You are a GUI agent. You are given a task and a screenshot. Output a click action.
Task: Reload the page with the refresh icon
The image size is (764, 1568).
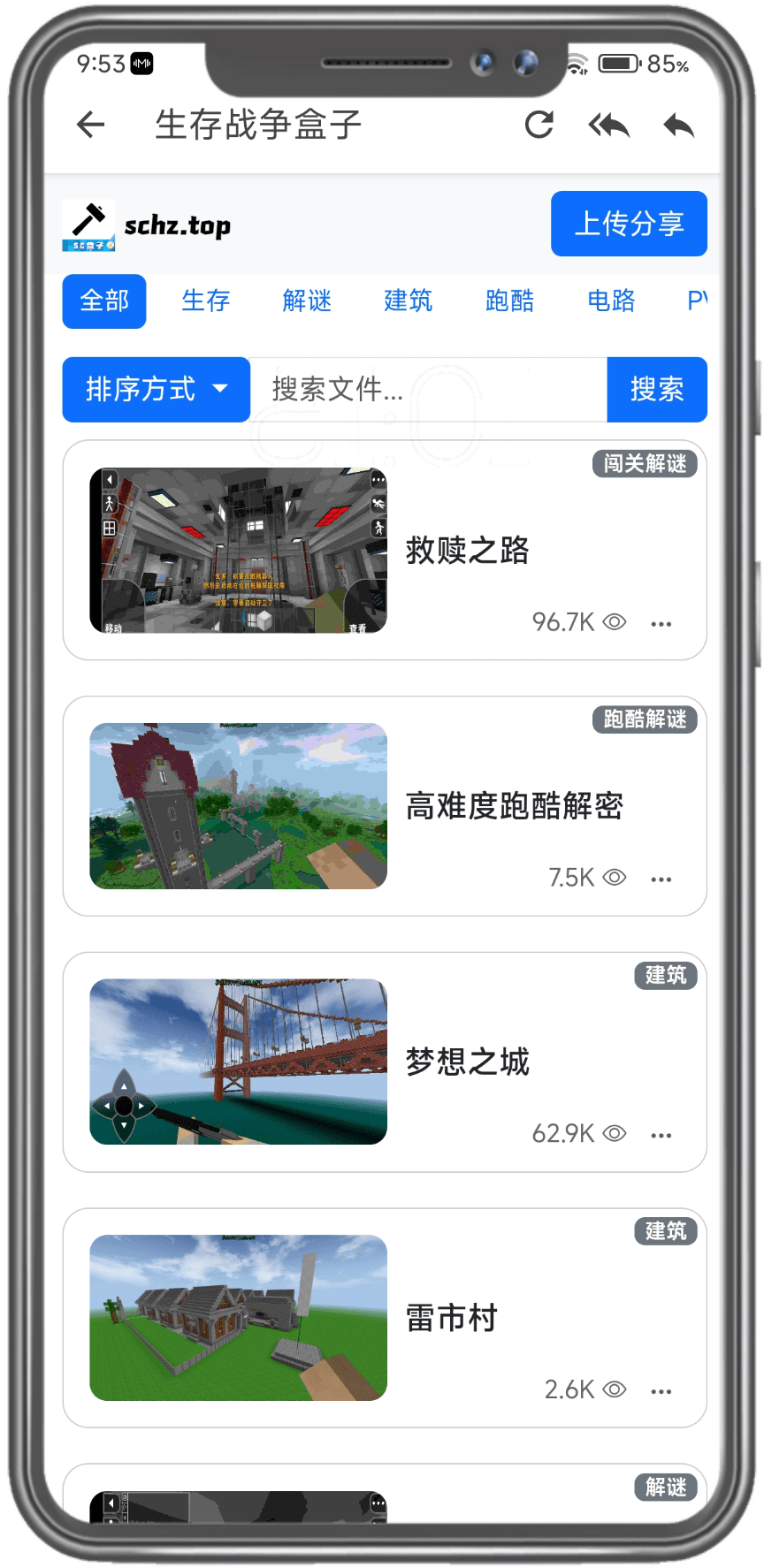click(539, 125)
